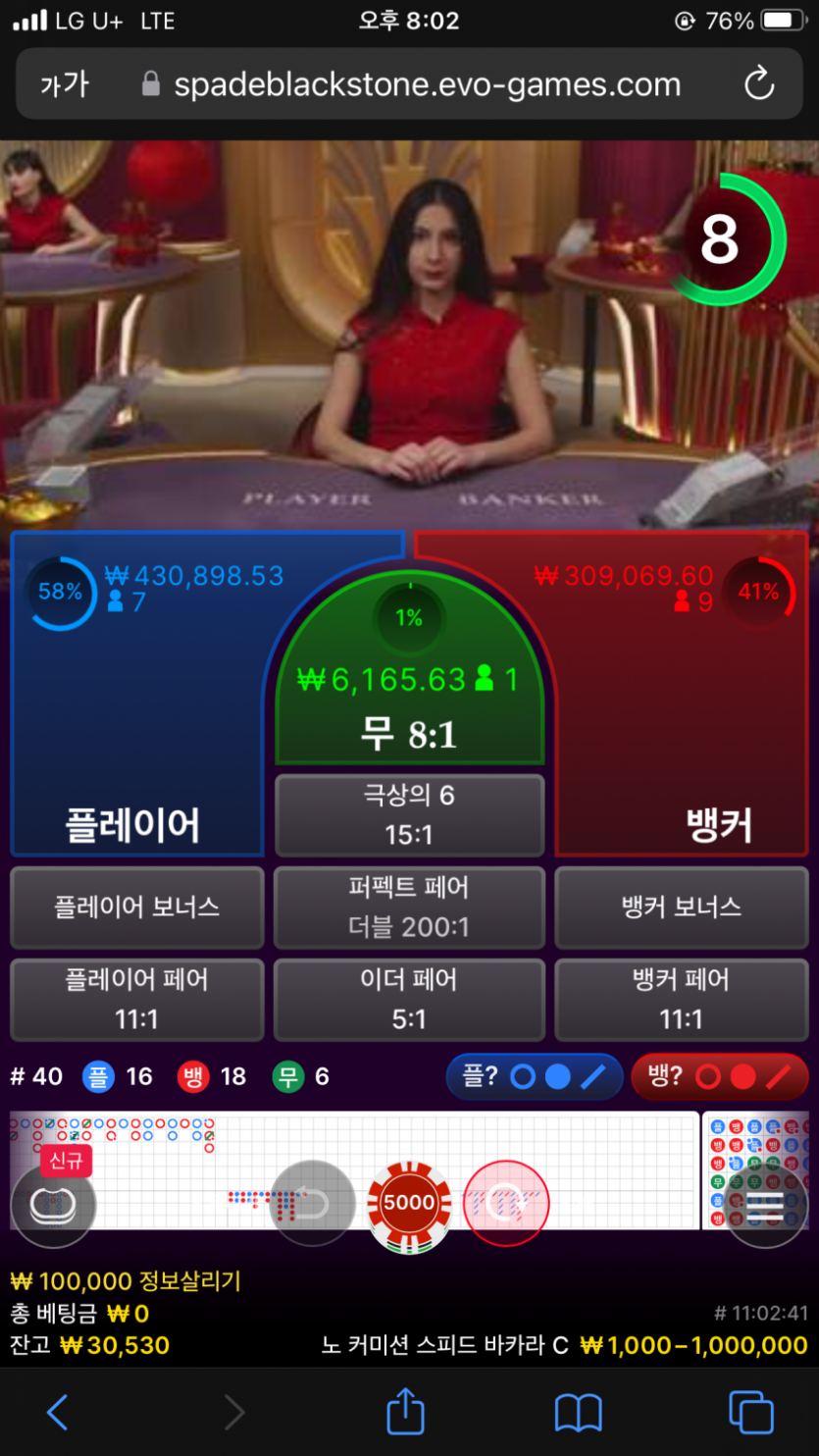The image size is (819, 1456).
Task: Open the 가가 text size options
Action: coord(65,84)
